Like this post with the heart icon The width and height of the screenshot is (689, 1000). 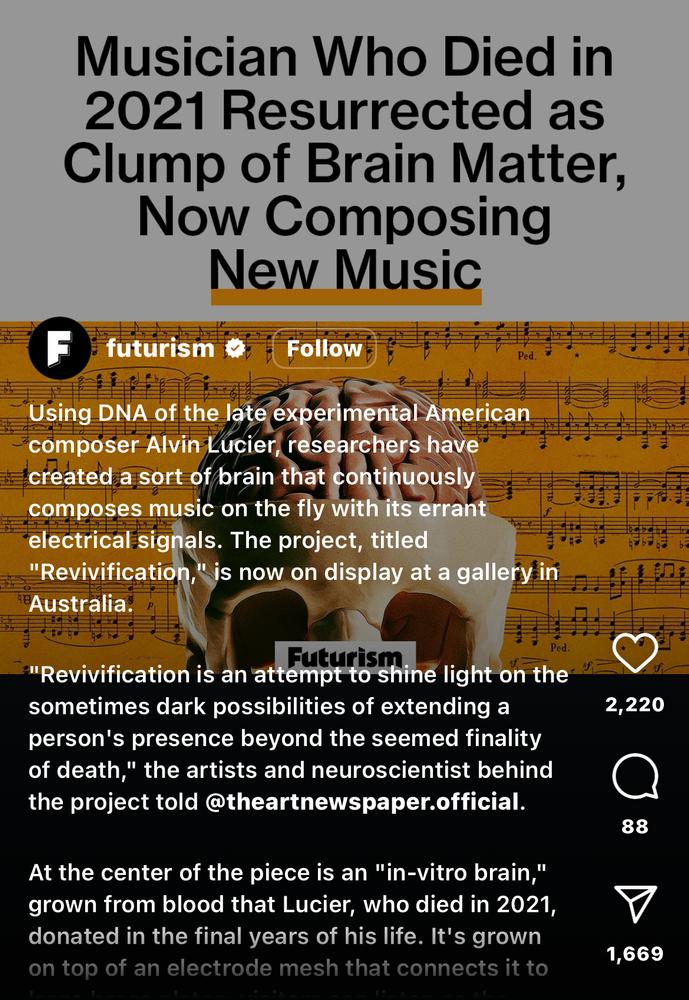point(635,653)
